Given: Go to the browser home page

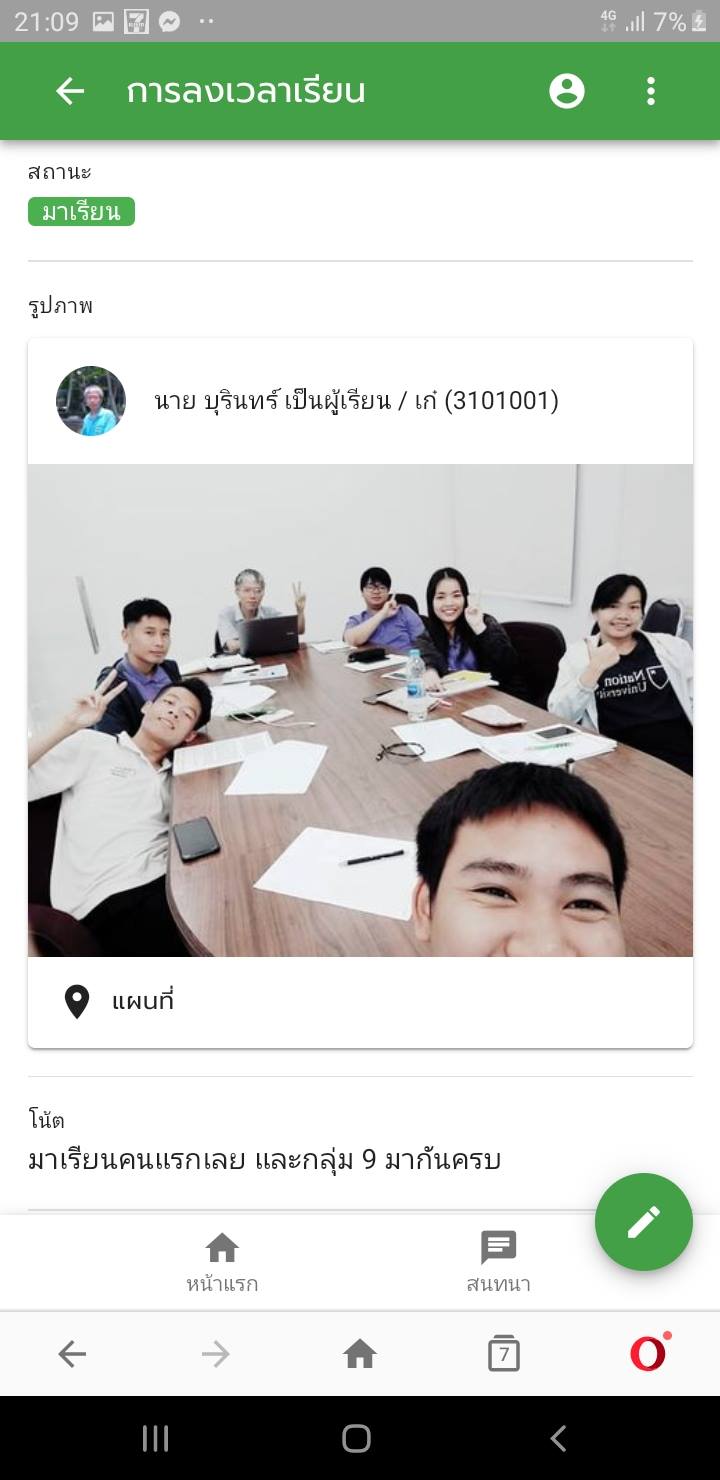Looking at the screenshot, I should pyautogui.click(x=360, y=1354).
